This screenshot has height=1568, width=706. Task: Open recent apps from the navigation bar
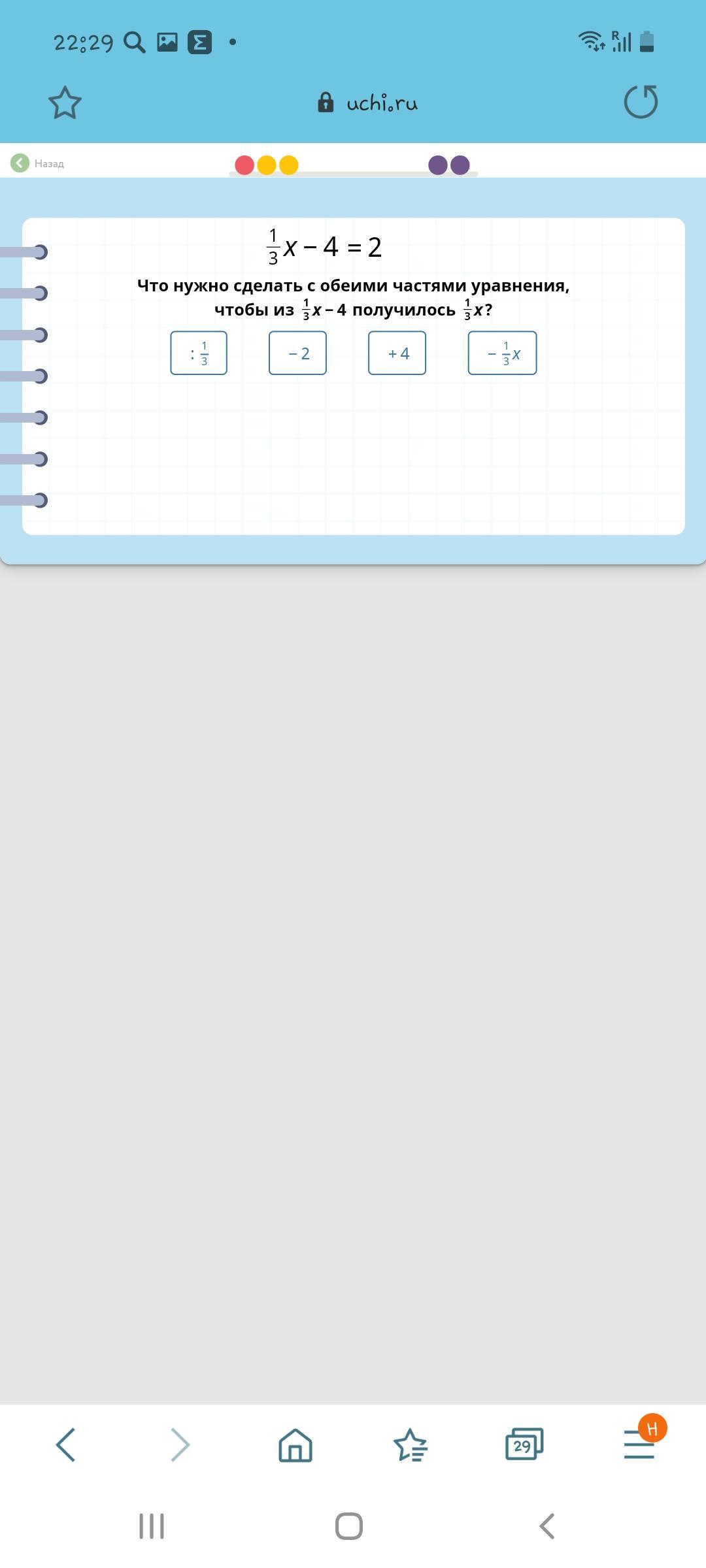152,1526
